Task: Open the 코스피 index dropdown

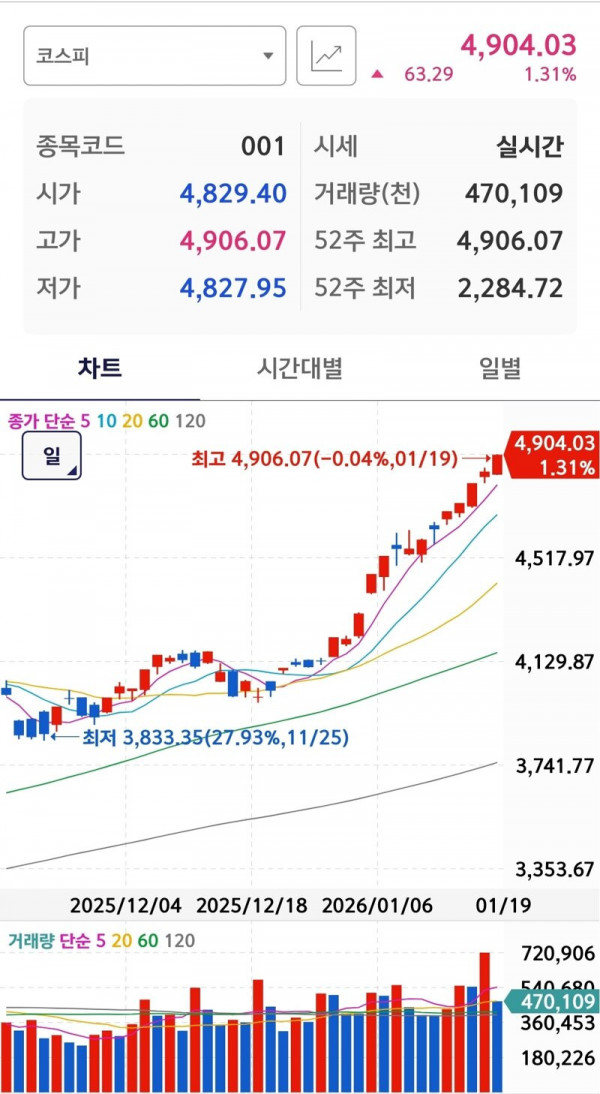Action: point(154,56)
